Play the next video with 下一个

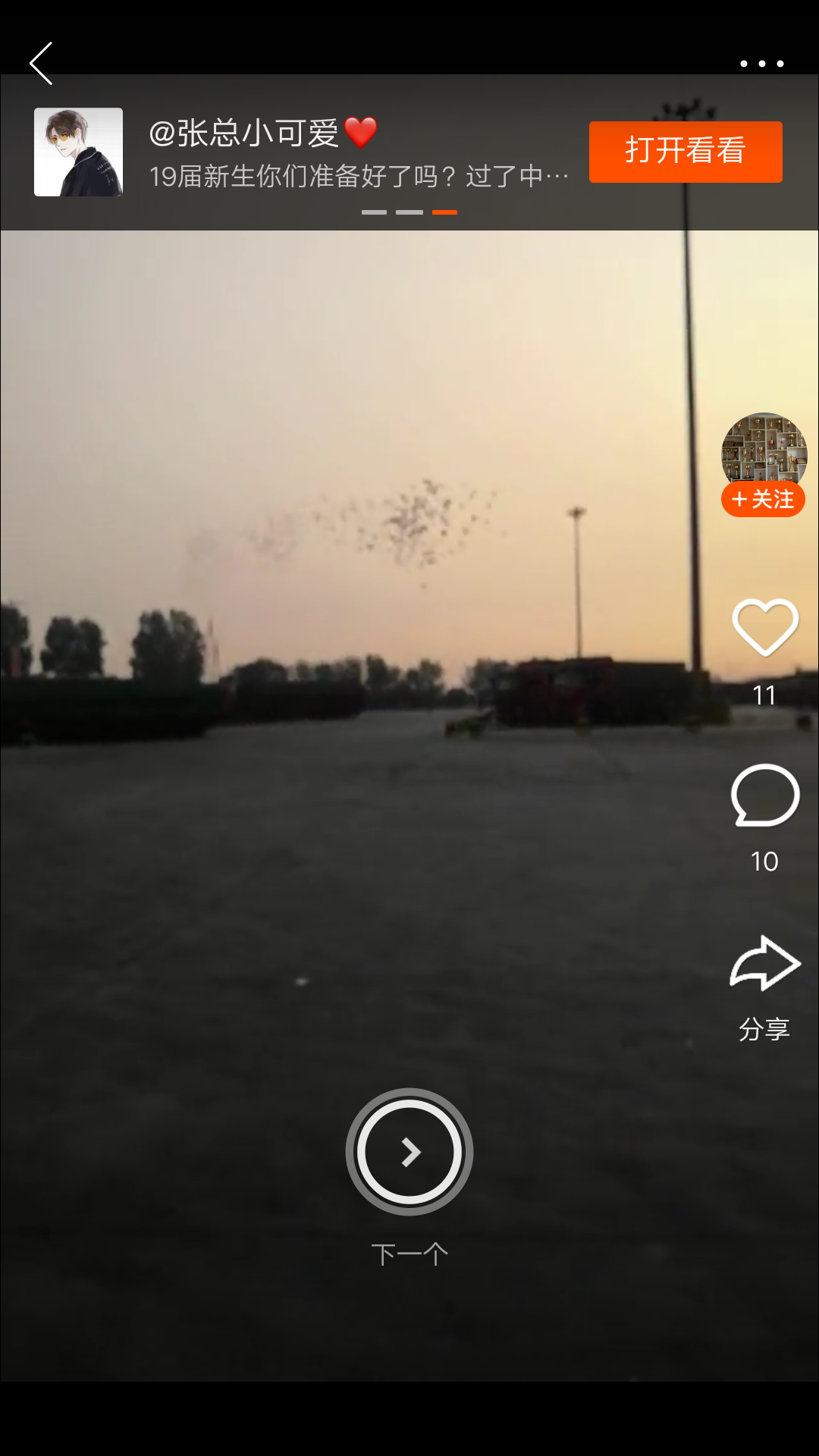(409, 1152)
